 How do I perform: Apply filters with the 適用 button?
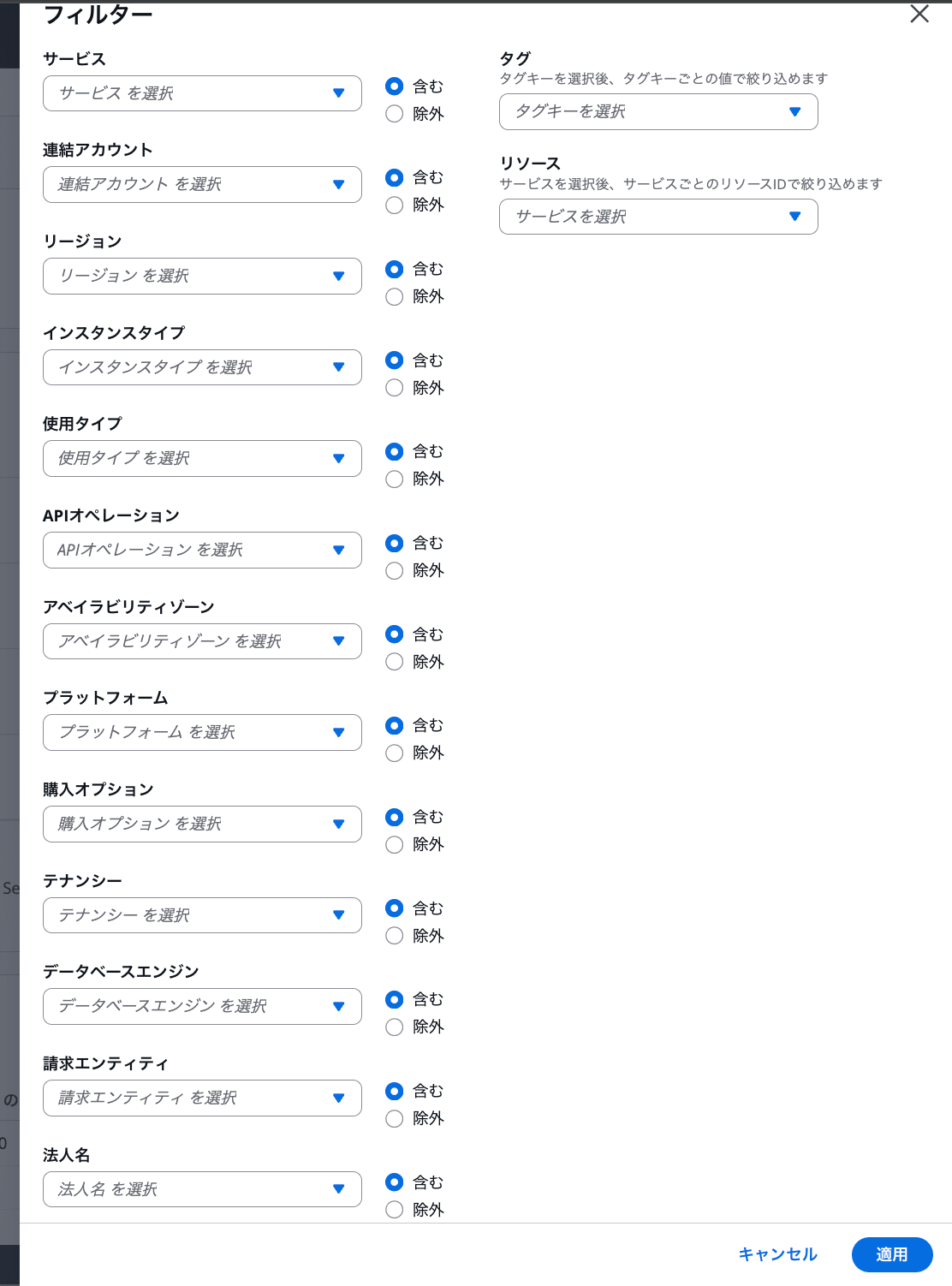click(x=891, y=1254)
